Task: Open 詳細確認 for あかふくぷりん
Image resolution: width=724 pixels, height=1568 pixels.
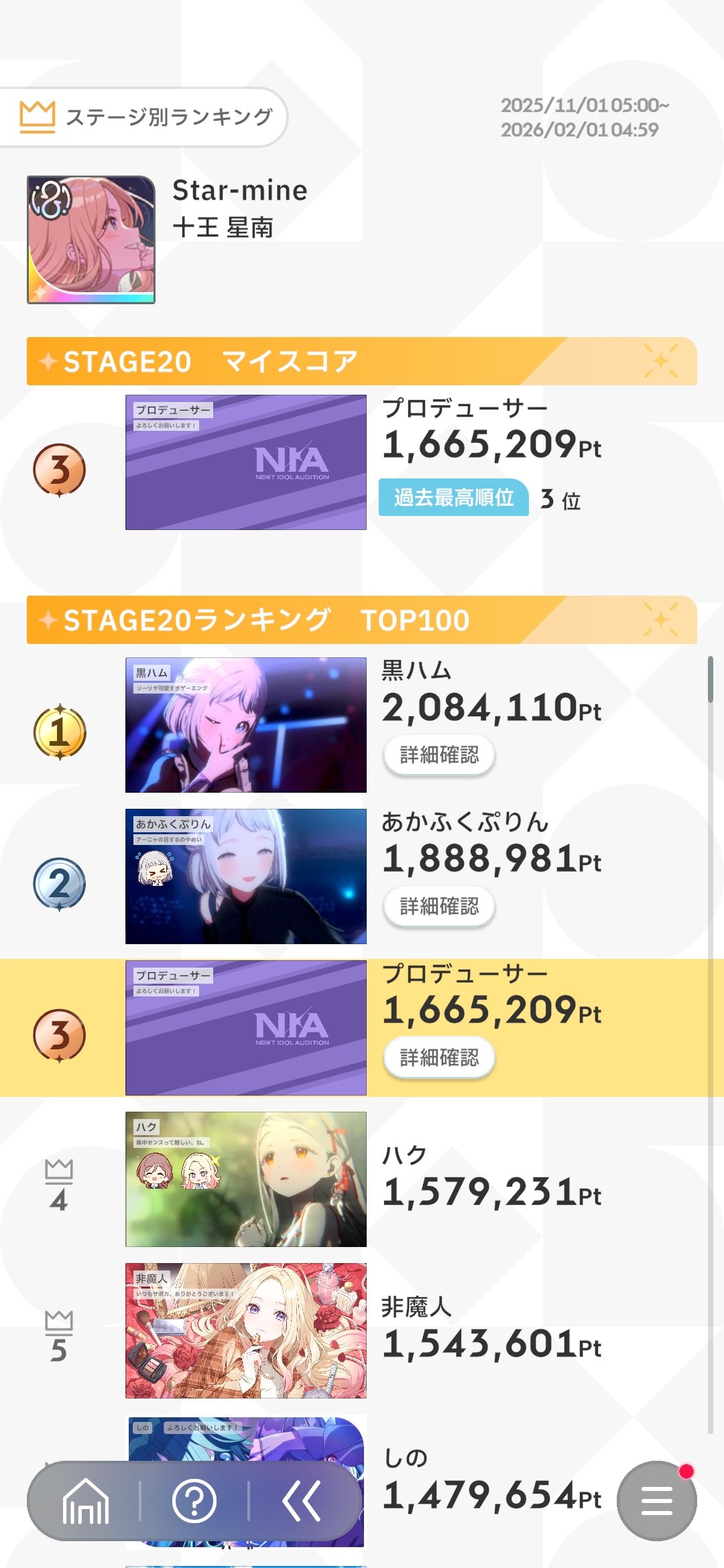Action: click(439, 907)
